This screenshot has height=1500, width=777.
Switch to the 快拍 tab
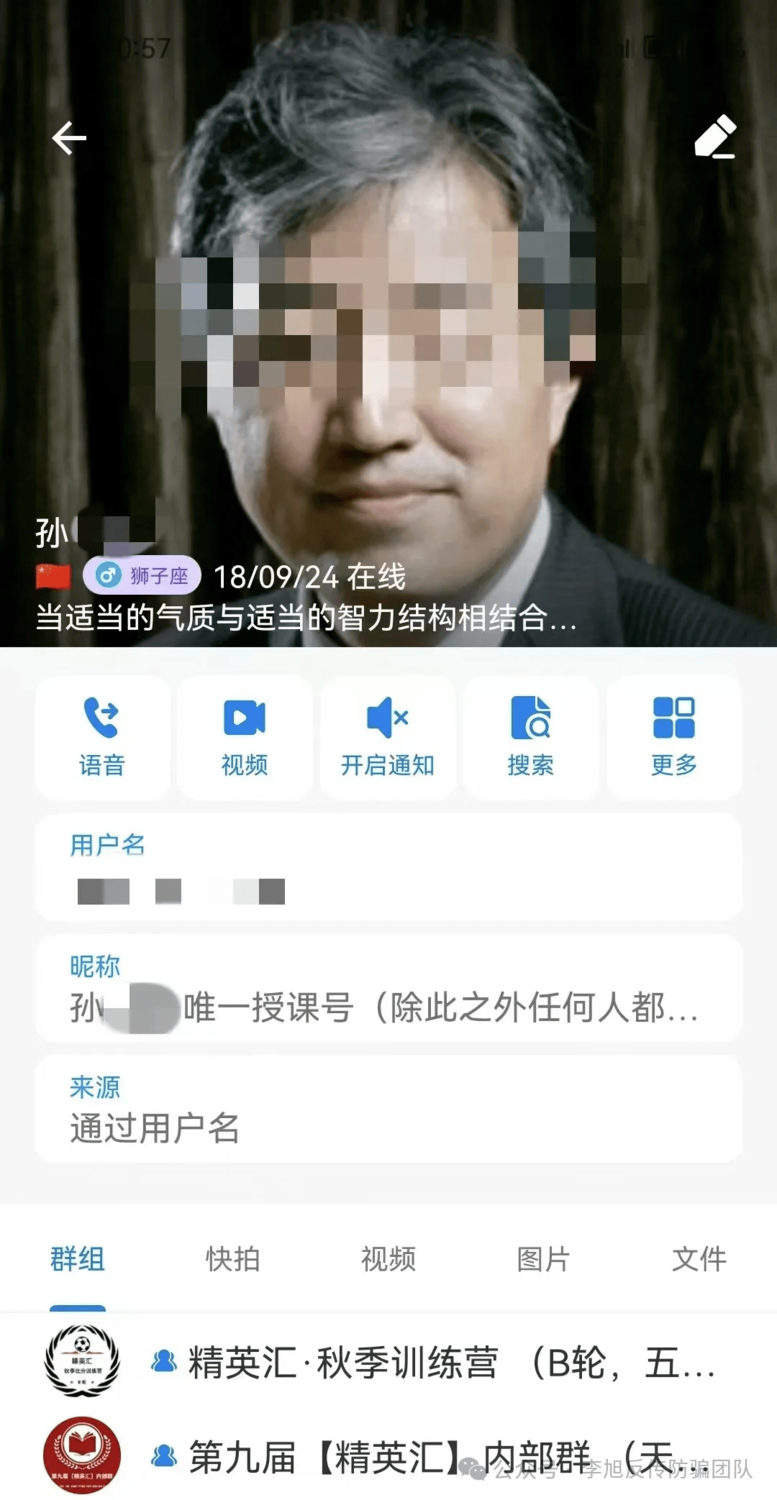233,1259
